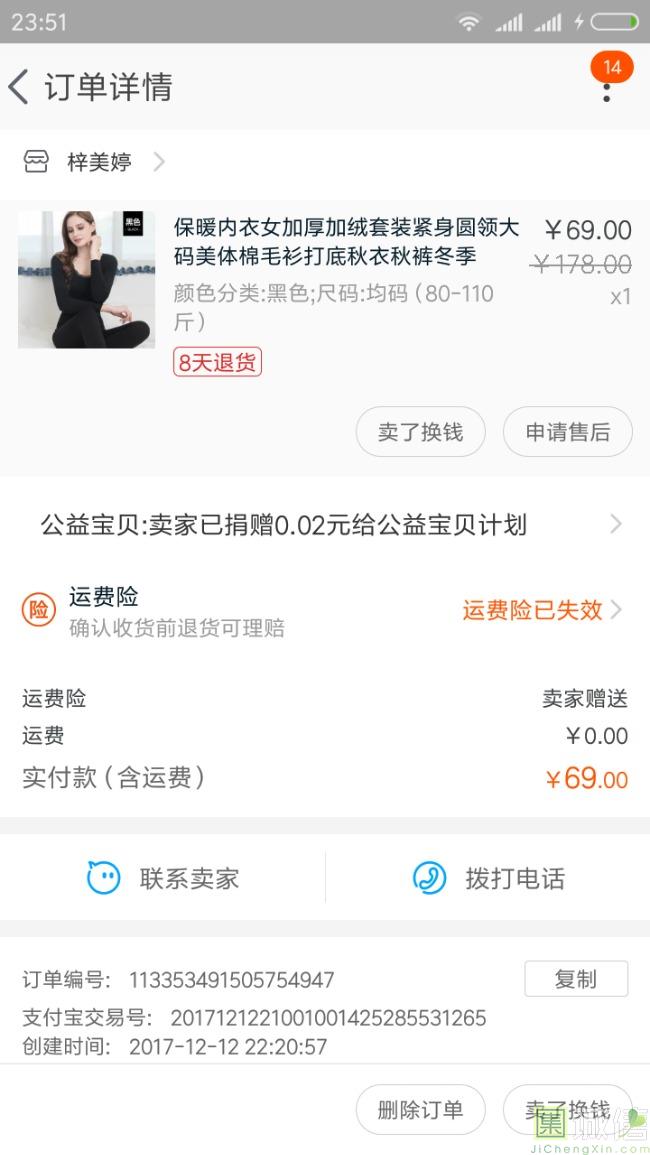Call the seller with 拨打电话
Viewport: 650px width, 1155px height.
[x=488, y=879]
